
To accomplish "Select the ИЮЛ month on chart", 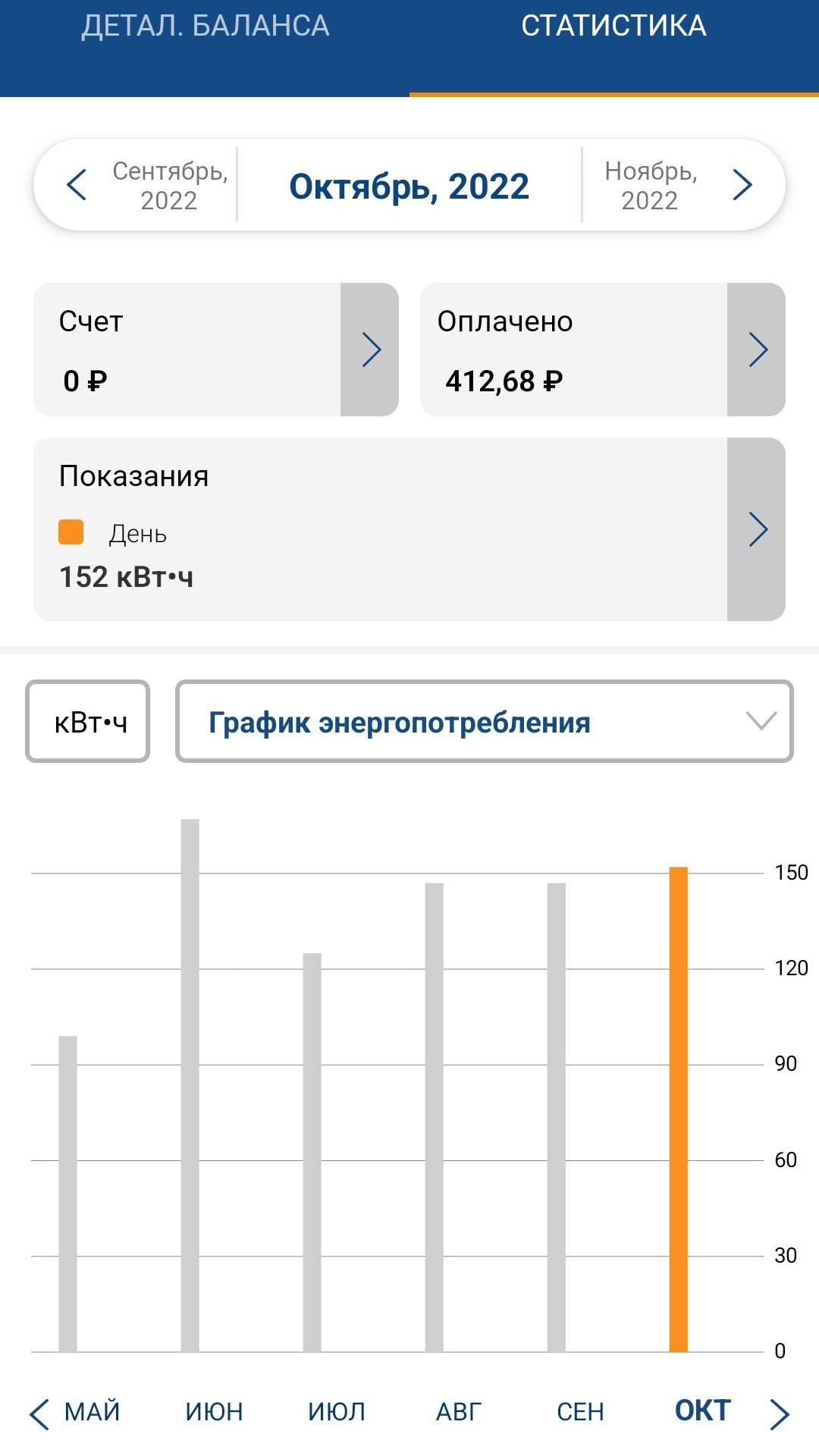I will [x=337, y=1412].
